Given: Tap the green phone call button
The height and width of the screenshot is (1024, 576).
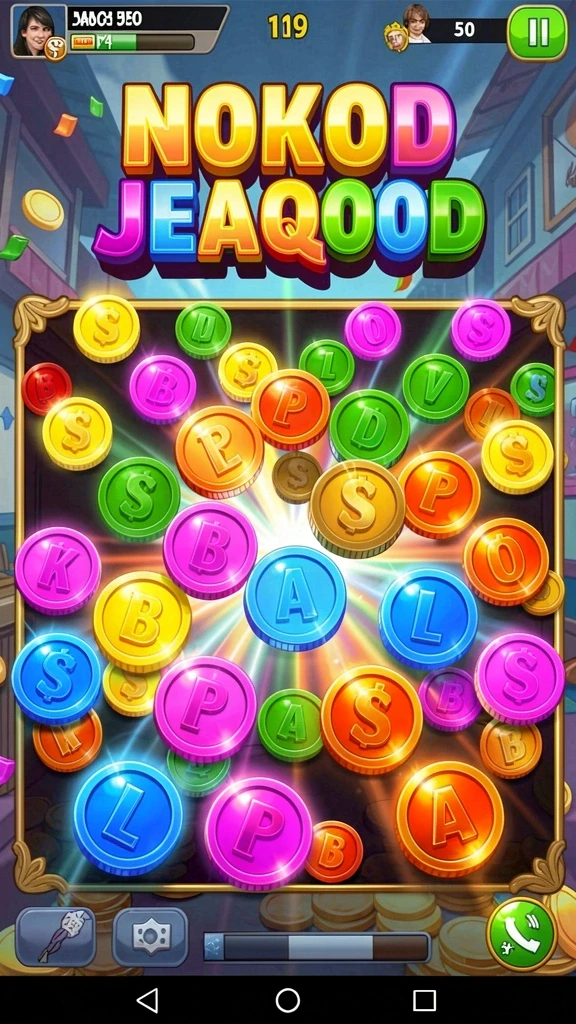Looking at the screenshot, I should click(x=522, y=934).
